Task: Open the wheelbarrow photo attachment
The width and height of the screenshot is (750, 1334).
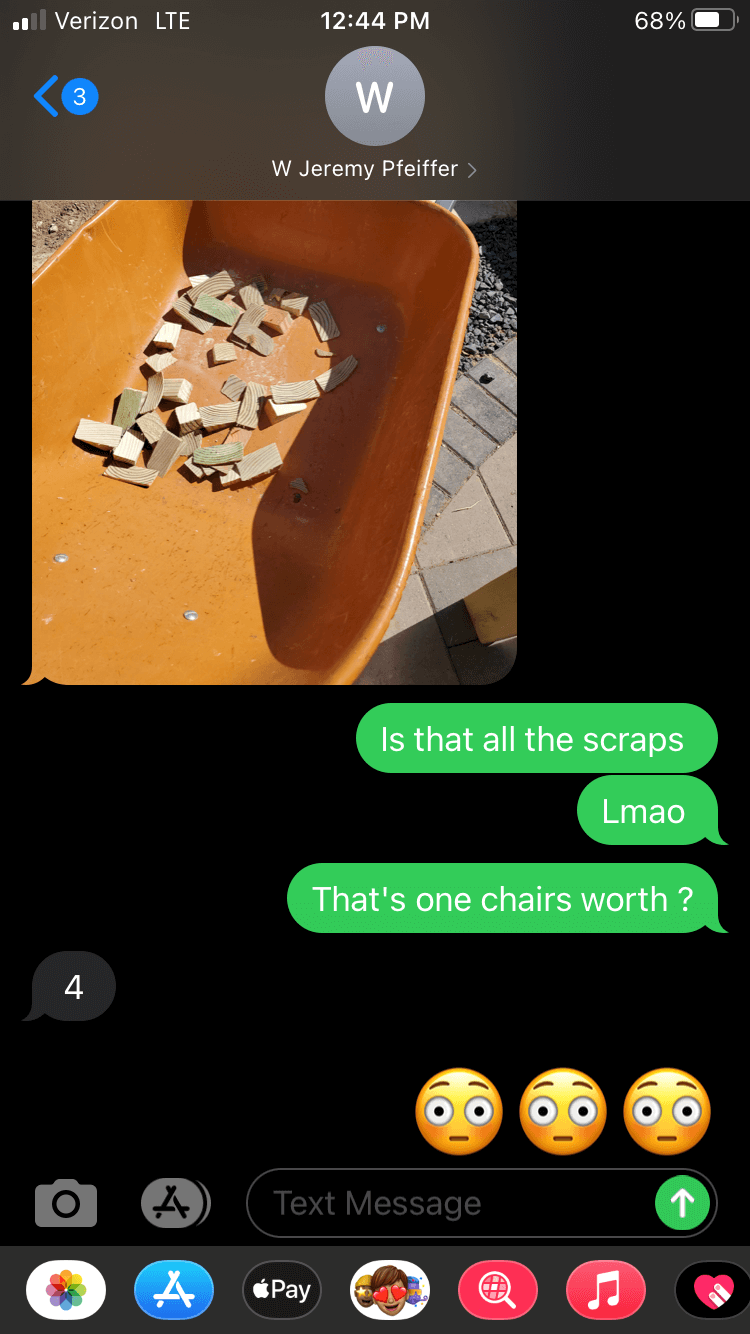Action: coord(274,440)
